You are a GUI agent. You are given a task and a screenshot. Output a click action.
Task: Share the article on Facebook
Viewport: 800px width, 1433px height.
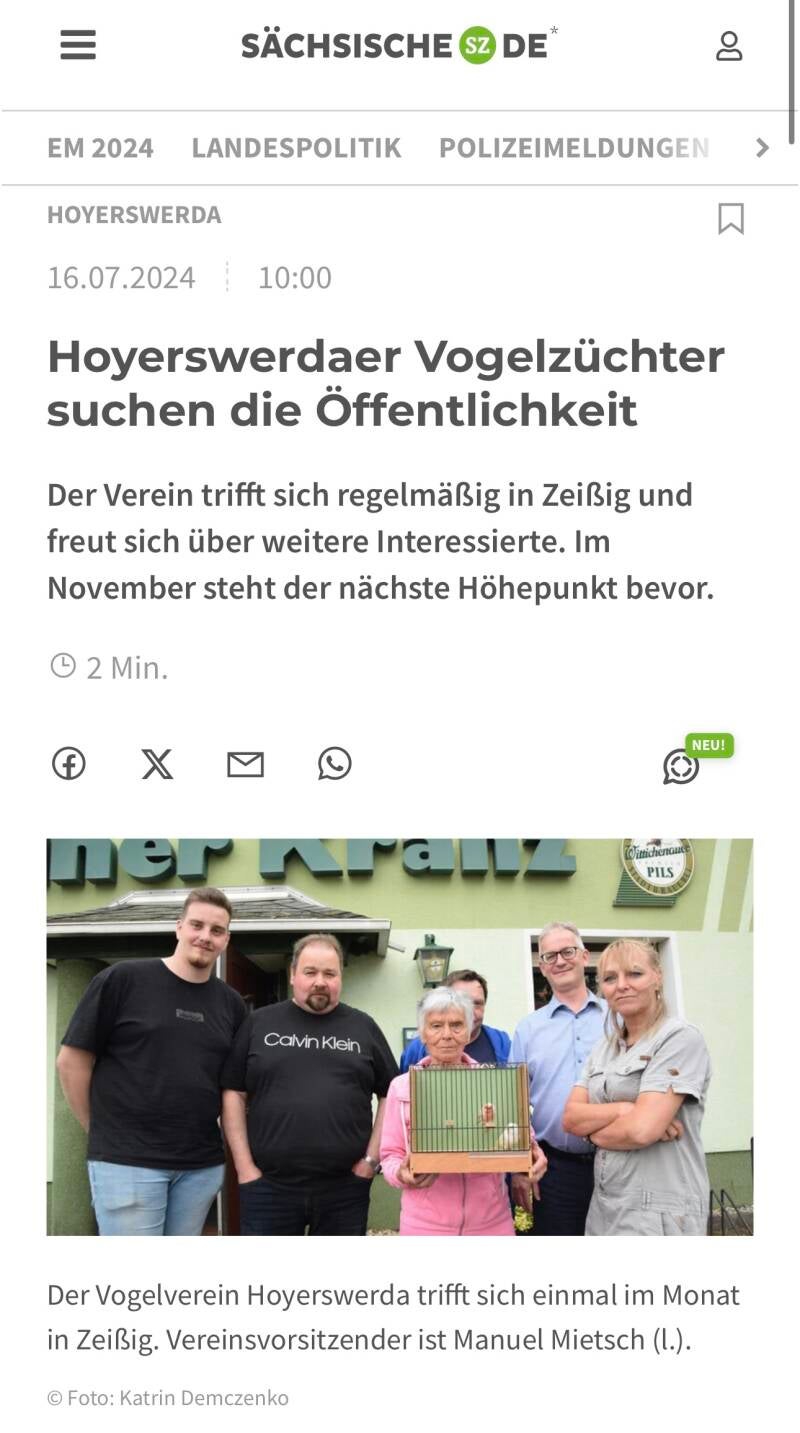(x=69, y=764)
